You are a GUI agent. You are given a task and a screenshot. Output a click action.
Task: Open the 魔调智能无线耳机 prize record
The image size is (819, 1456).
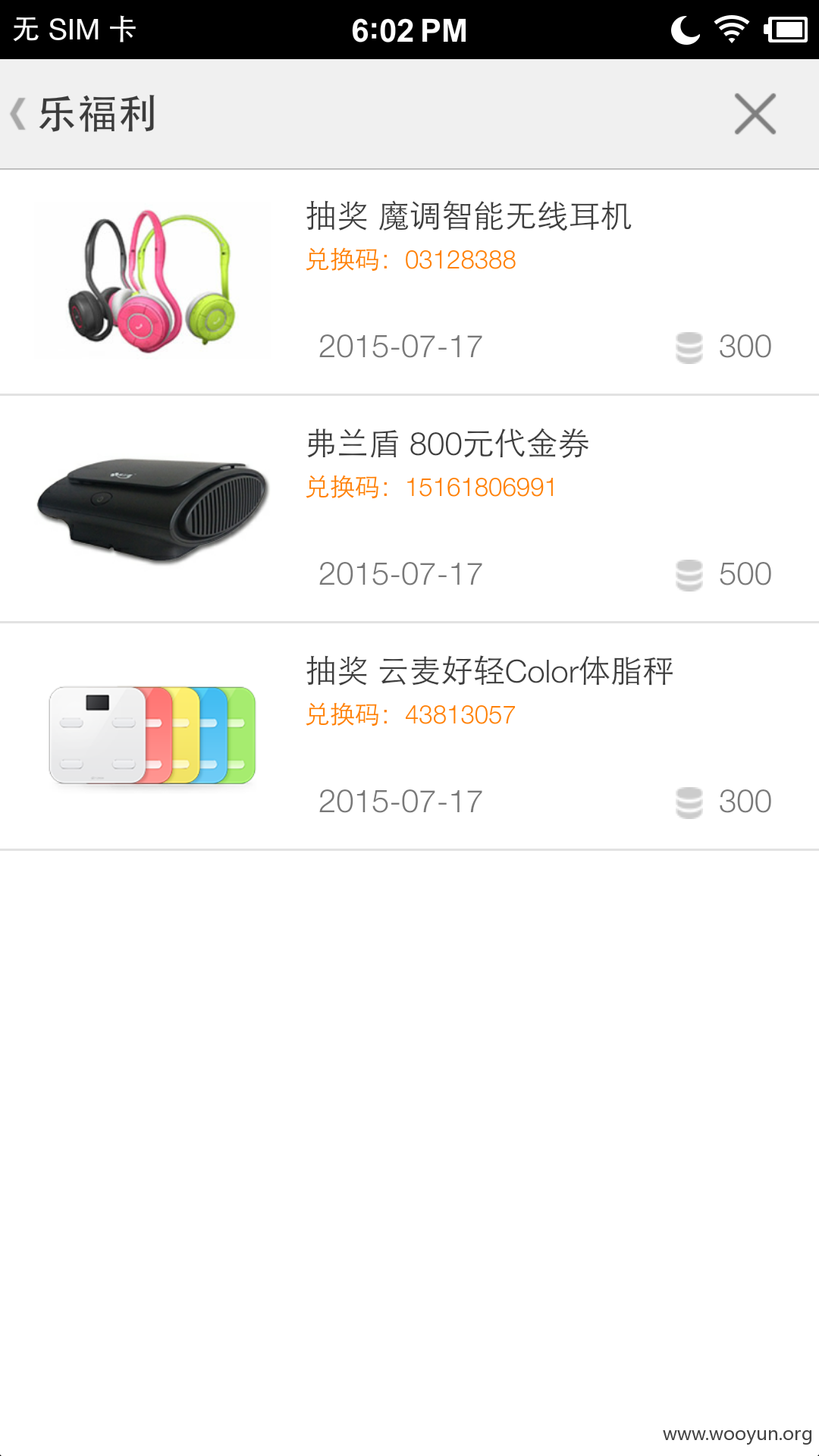click(409, 282)
